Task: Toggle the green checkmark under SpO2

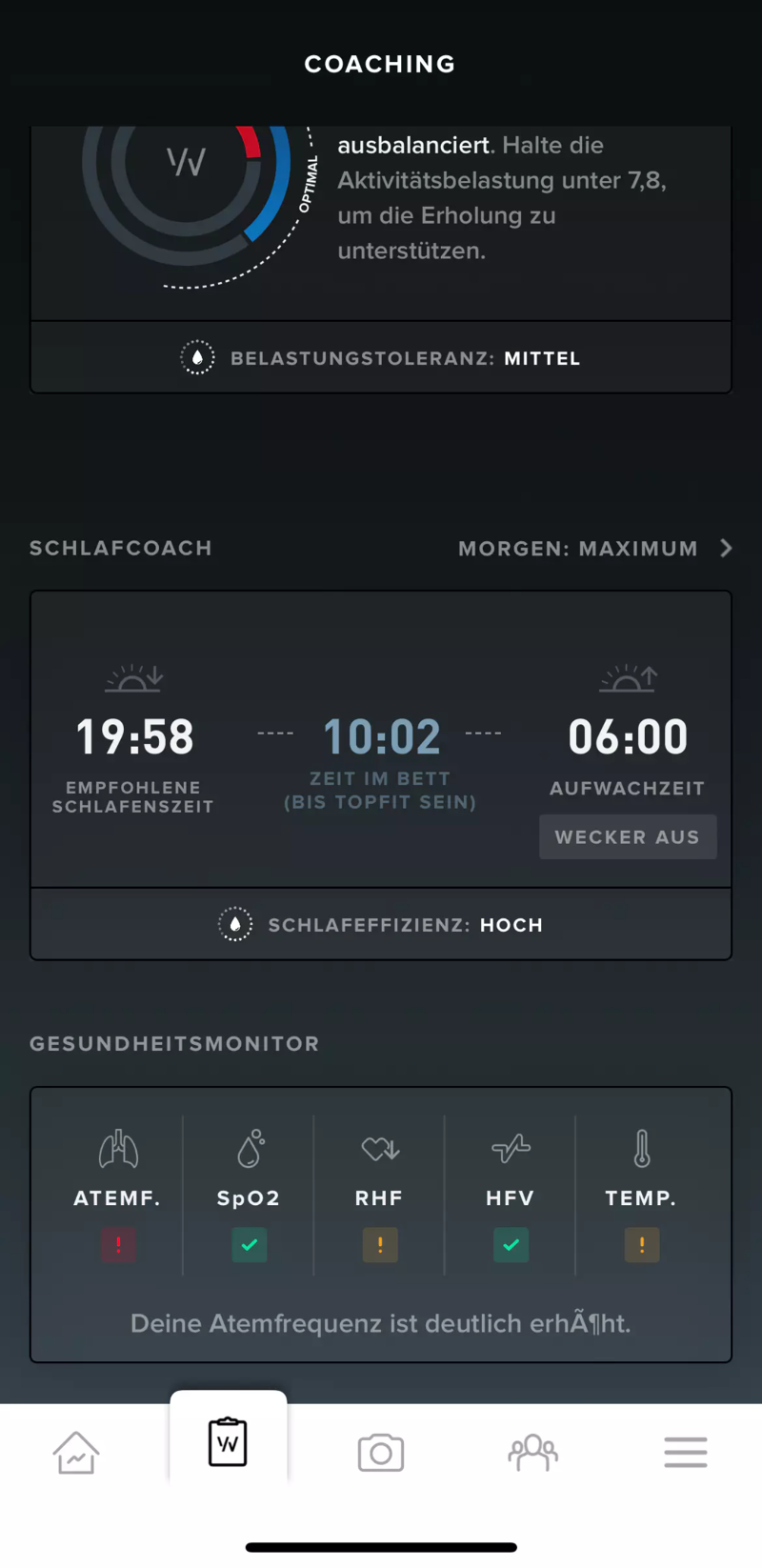Action: [x=249, y=1244]
